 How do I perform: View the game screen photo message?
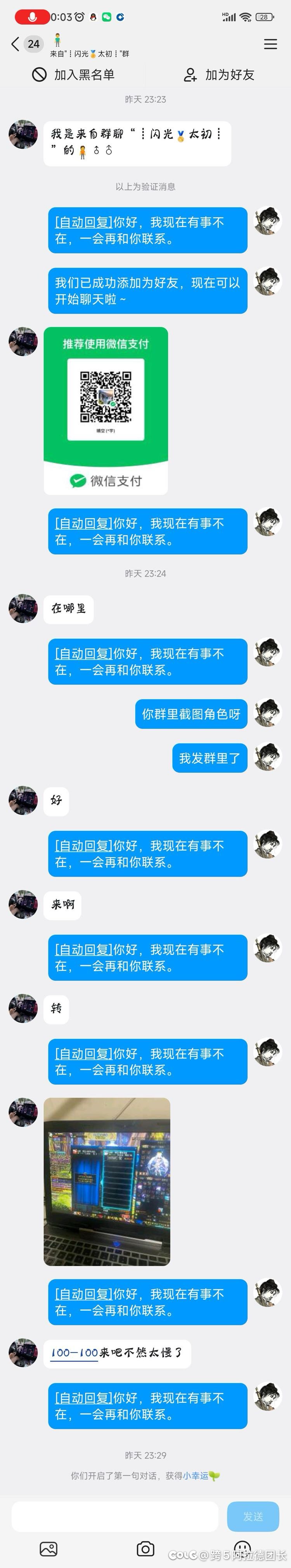coord(107,1182)
